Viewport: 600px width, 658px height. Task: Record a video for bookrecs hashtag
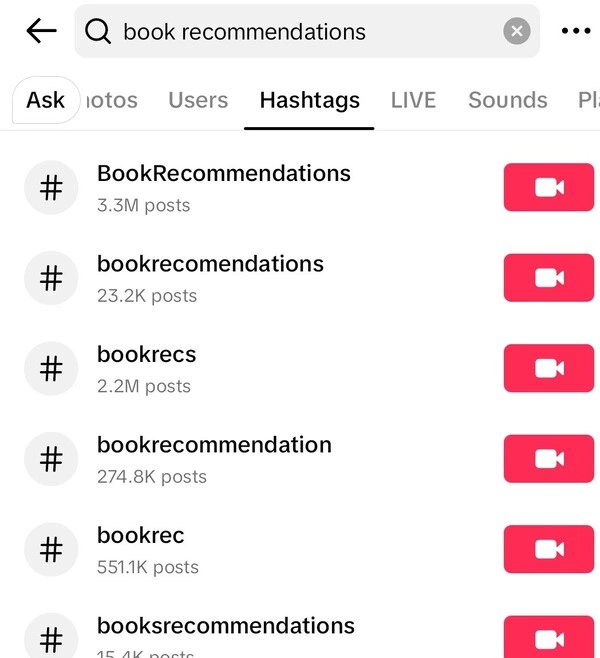point(548,368)
